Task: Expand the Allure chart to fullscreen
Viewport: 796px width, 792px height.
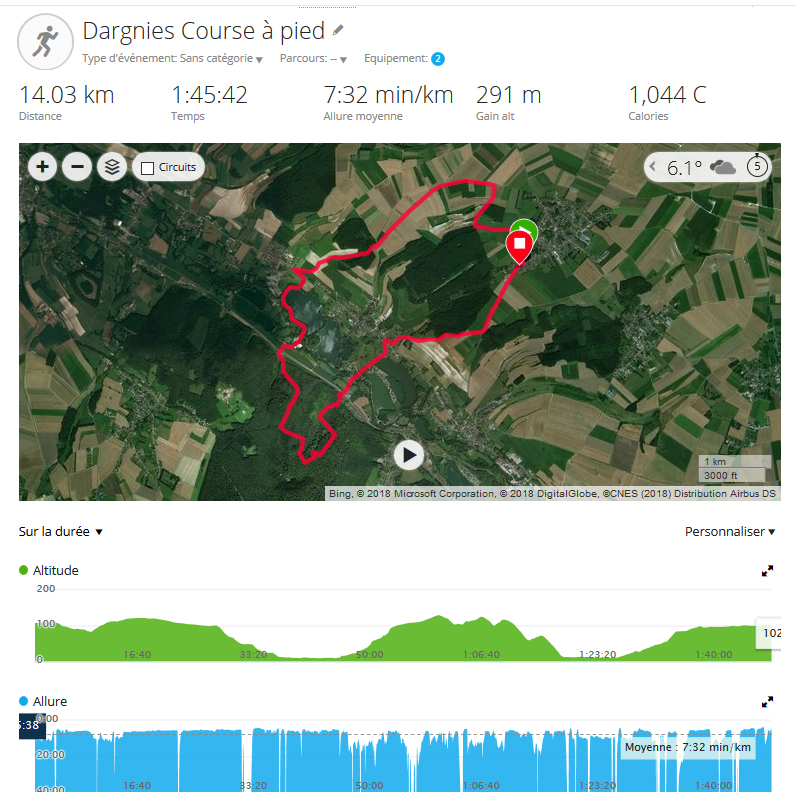Action: pyautogui.click(x=767, y=702)
